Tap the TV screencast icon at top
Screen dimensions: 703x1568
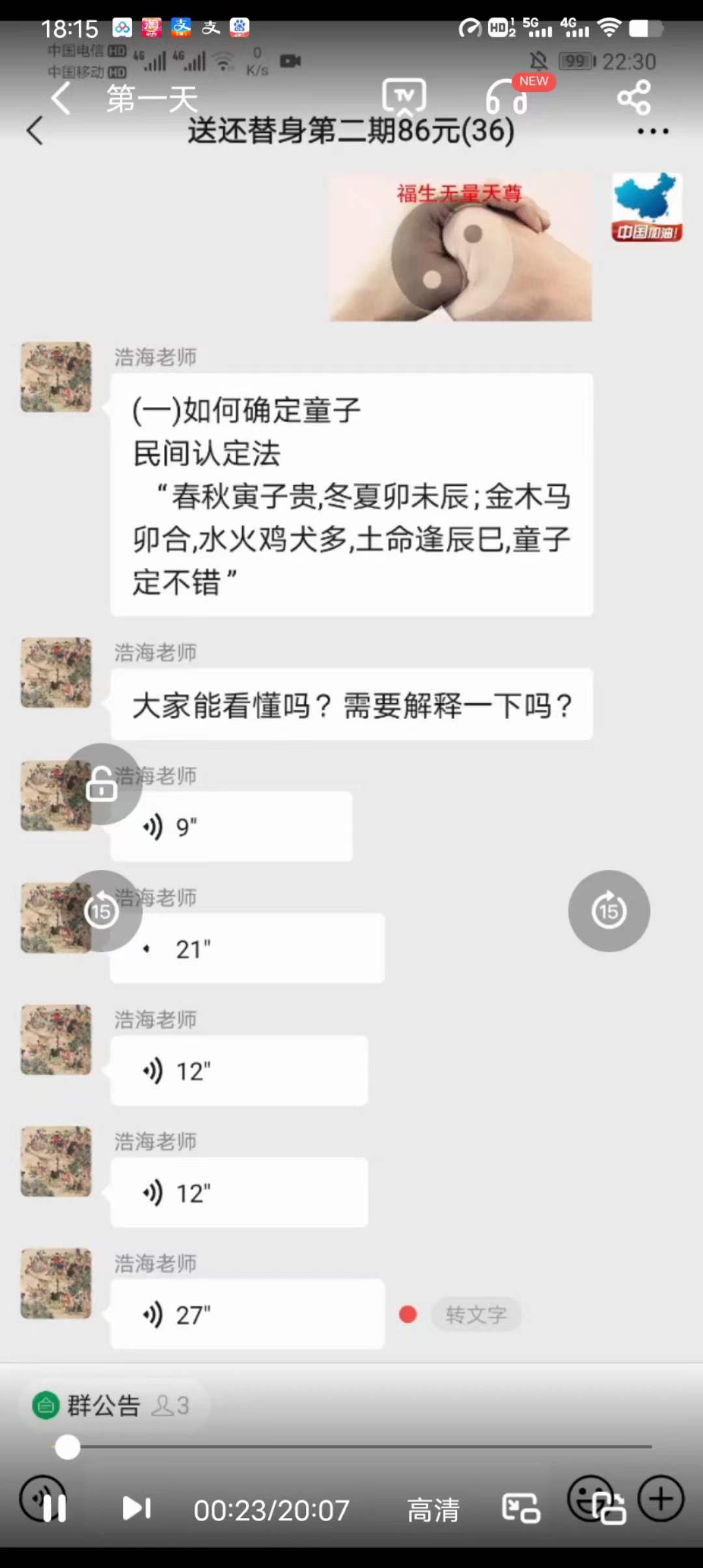pos(405,96)
